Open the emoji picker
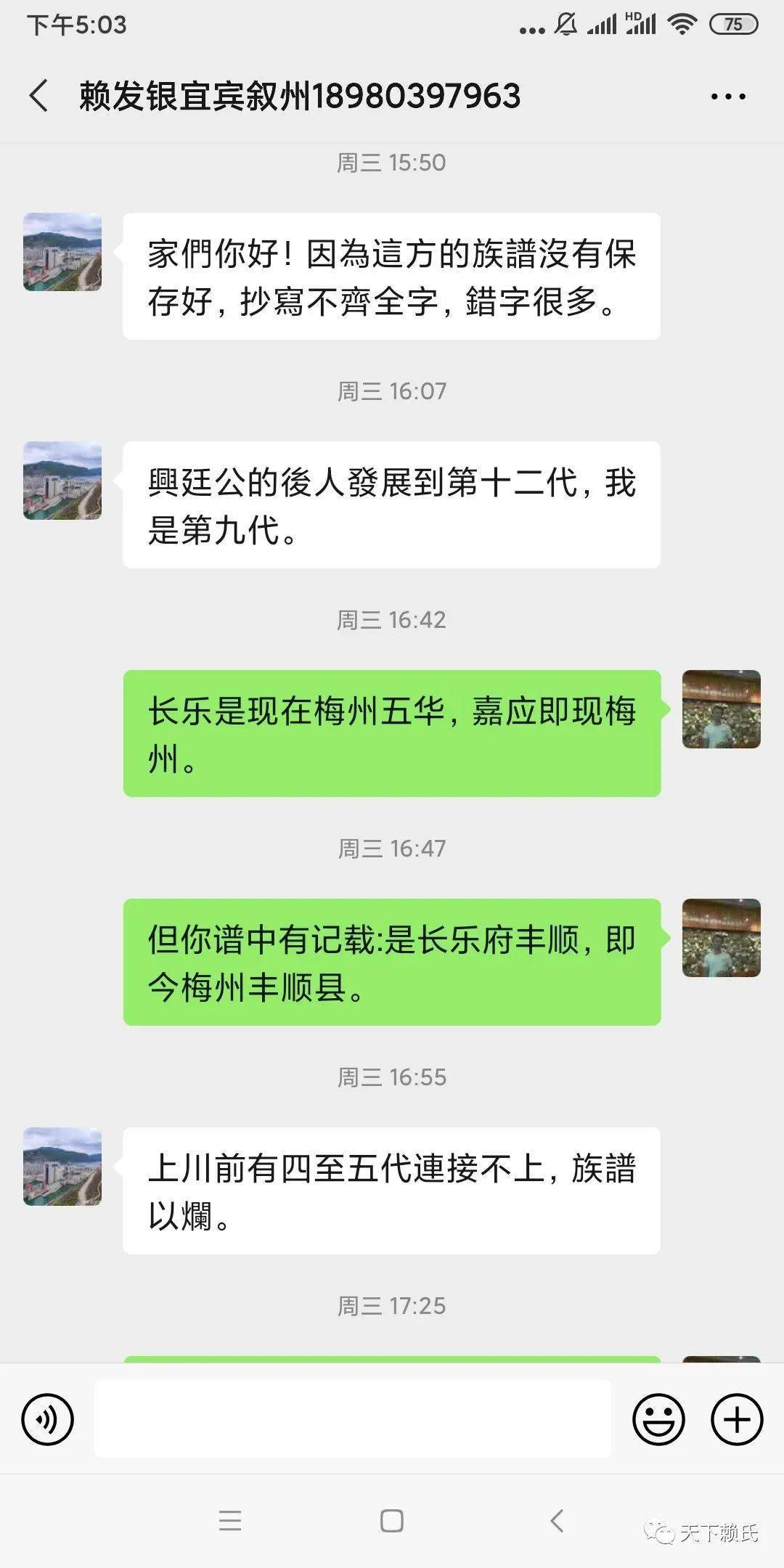Screen dimensions: 784x1568 point(658,1418)
